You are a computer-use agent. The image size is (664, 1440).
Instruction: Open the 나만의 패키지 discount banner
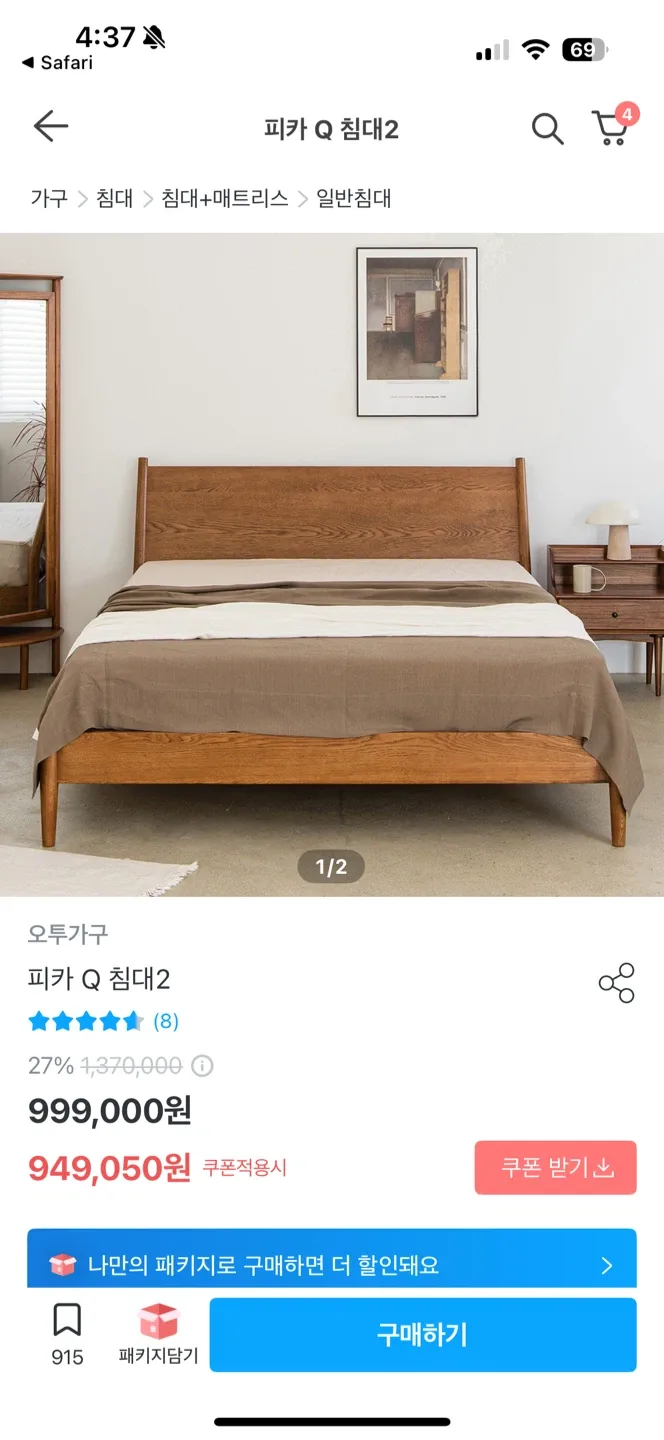pos(332,1265)
